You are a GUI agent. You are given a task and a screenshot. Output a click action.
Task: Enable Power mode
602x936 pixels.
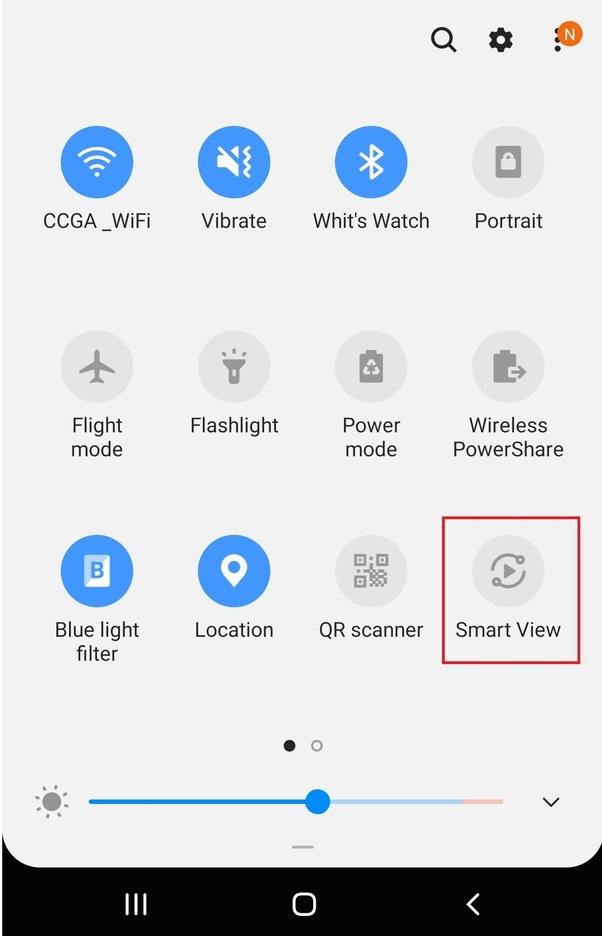pos(371,367)
